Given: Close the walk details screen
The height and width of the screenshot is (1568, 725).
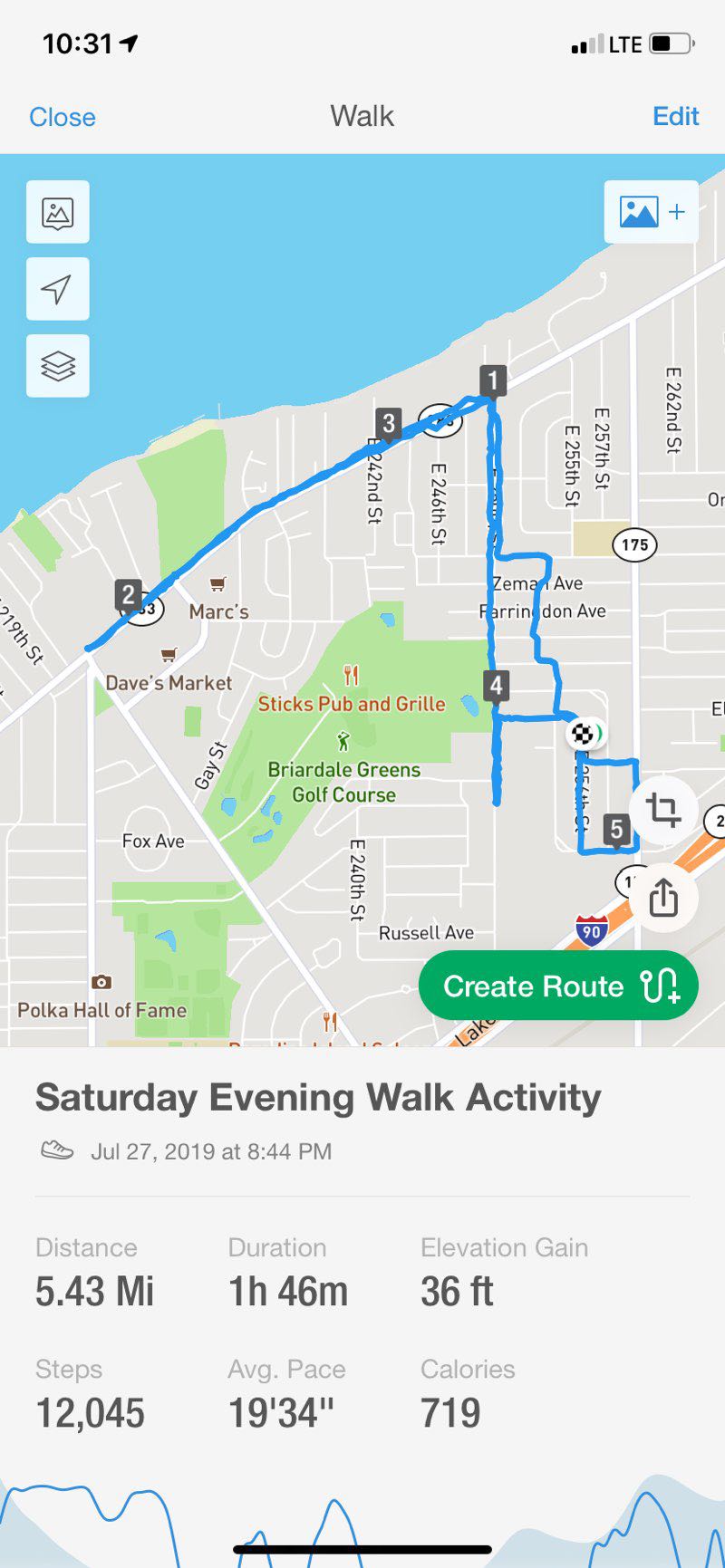Looking at the screenshot, I should pyautogui.click(x=63, y=117).
